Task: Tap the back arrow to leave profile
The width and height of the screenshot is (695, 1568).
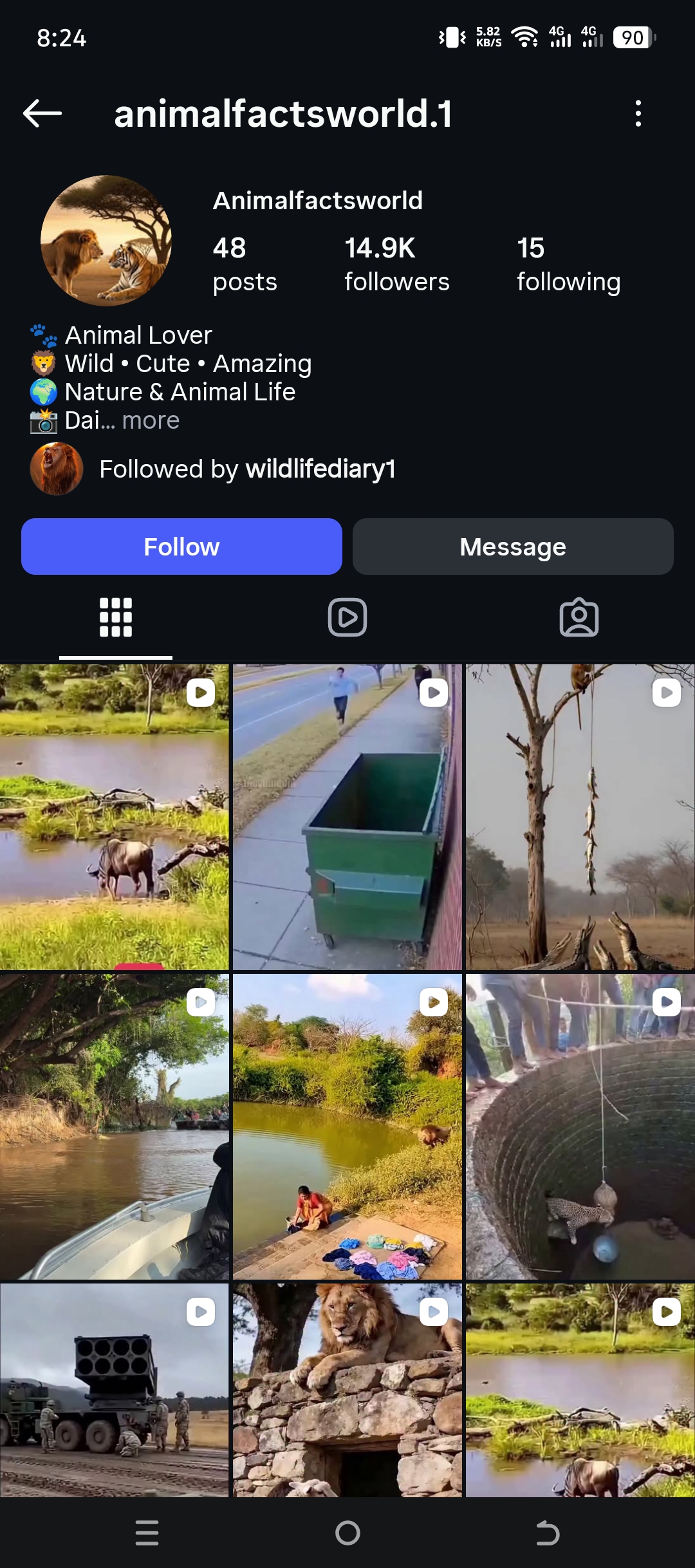Action: click(x=42, y=115)
